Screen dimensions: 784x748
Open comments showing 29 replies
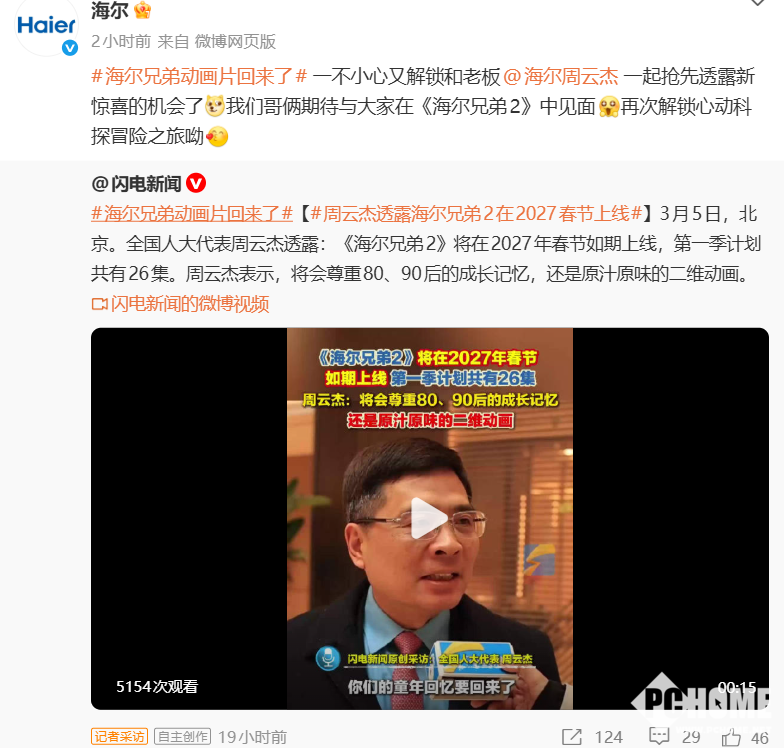click(676, 737)
